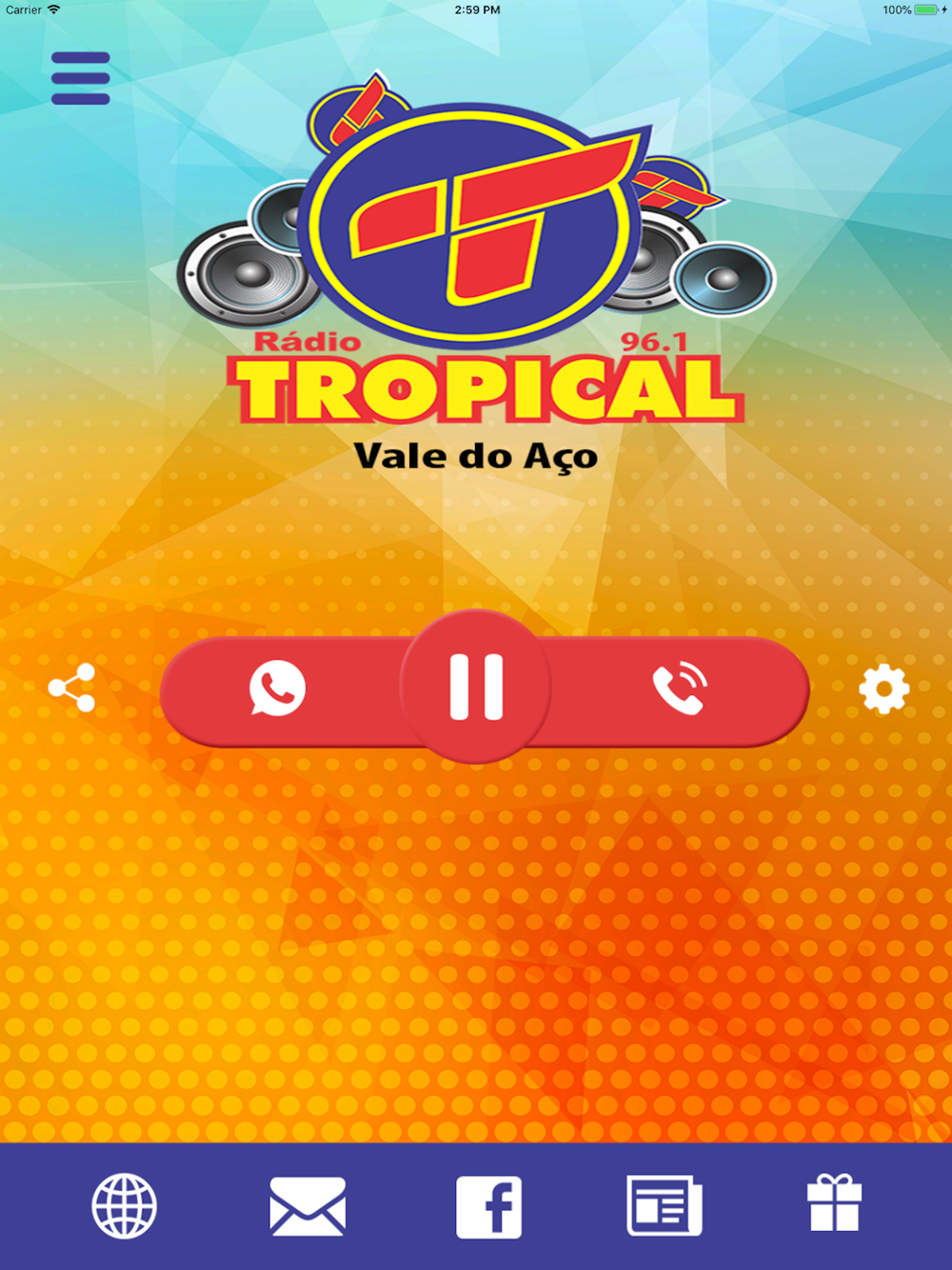Open the website globe icon
952x1270 pixels.
pyautogui.click(x=124, y=1206)
